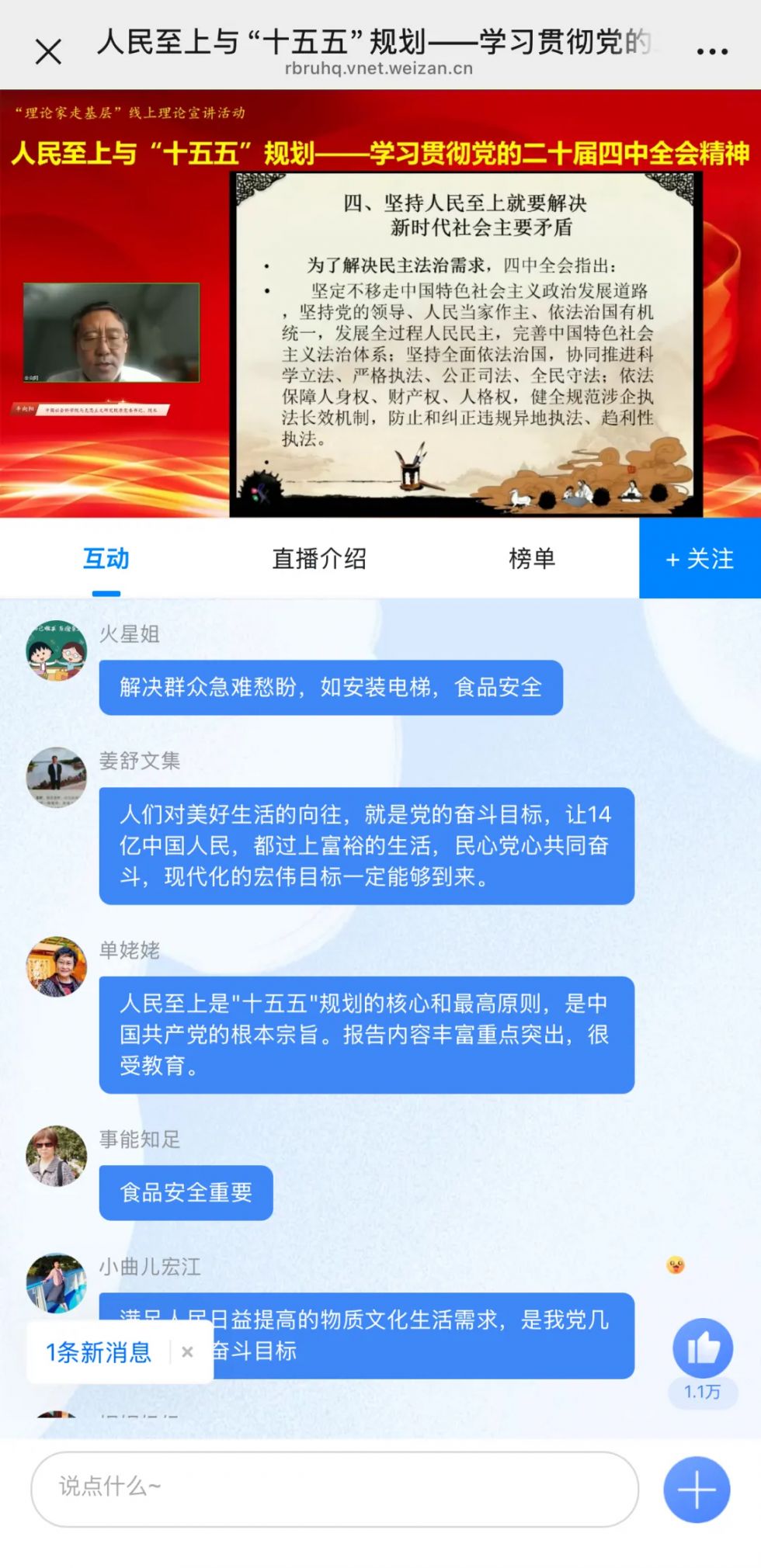Open 事能知足's profile avatar

coord(56,1156)
